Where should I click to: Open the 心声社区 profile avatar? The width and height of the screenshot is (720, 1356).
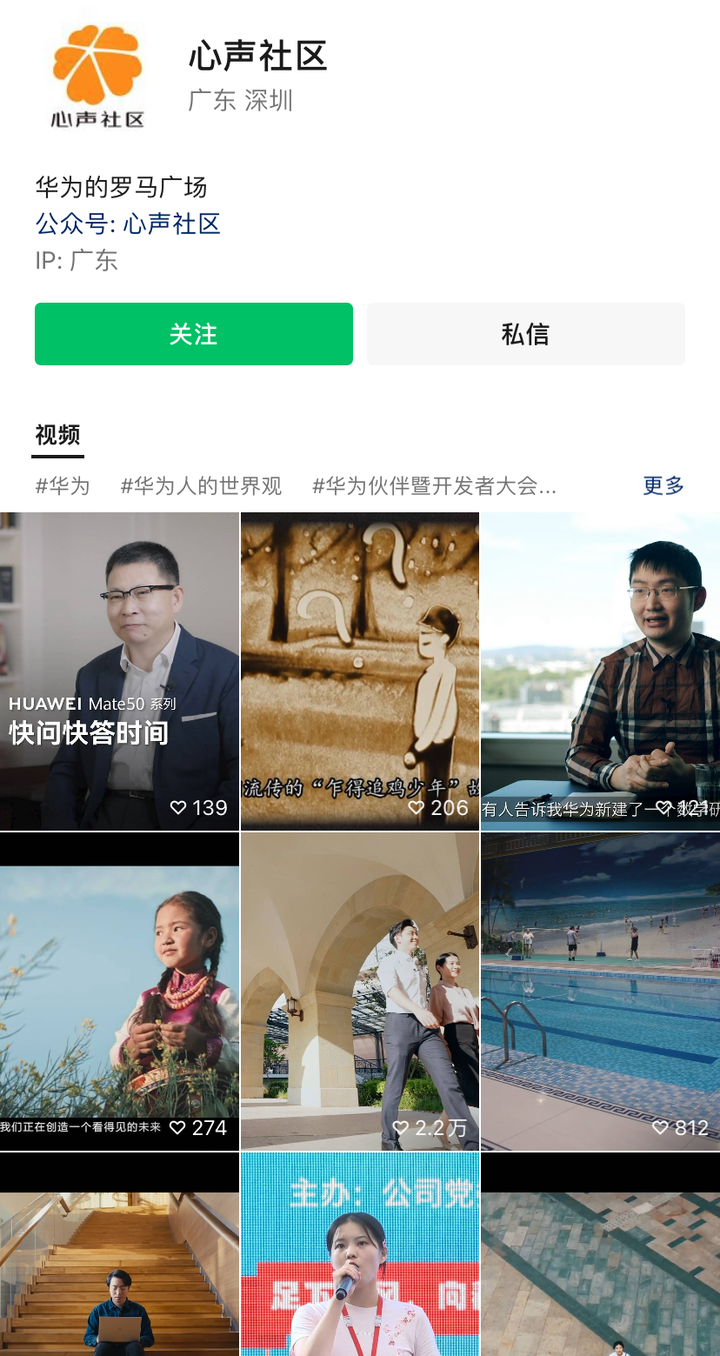(98, 76)
